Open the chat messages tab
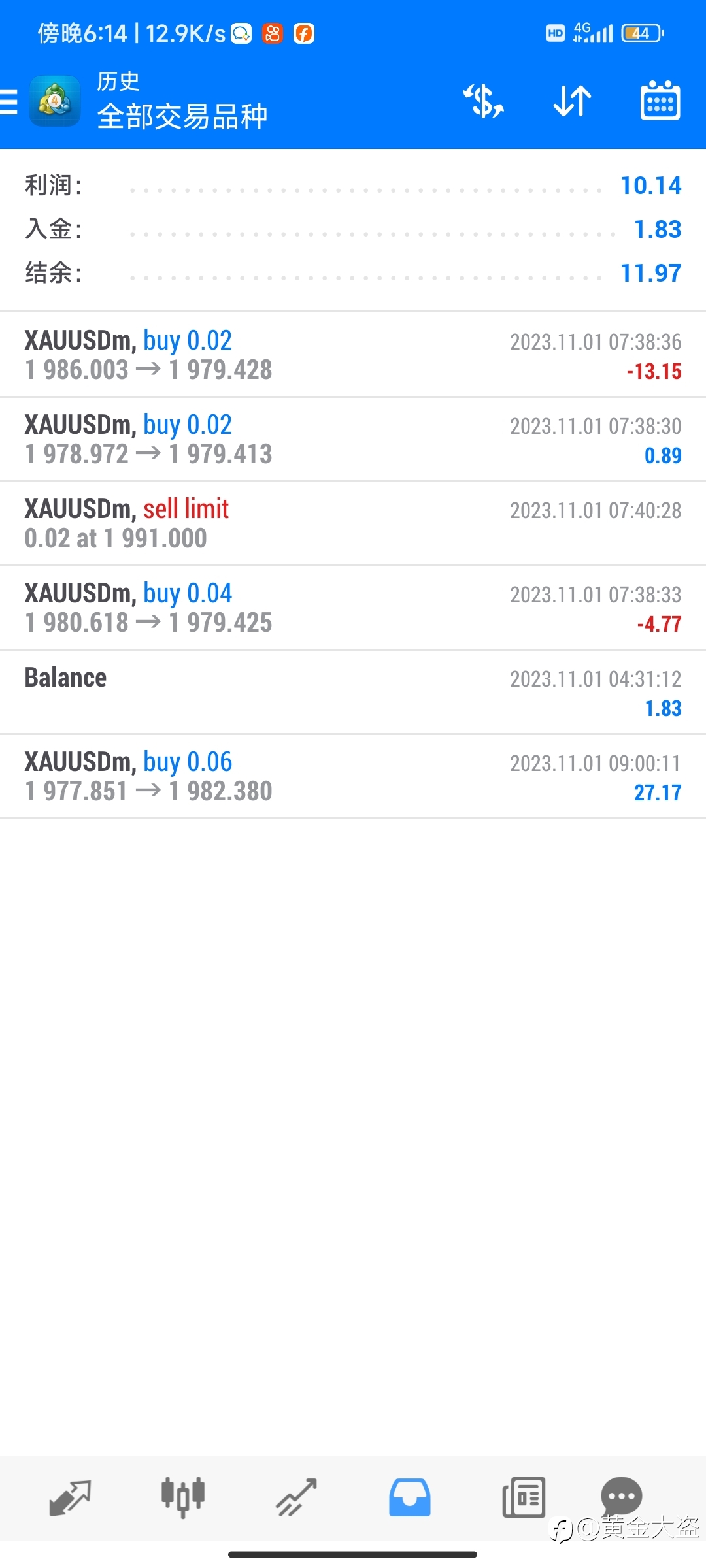 (x=621, y=1495)
